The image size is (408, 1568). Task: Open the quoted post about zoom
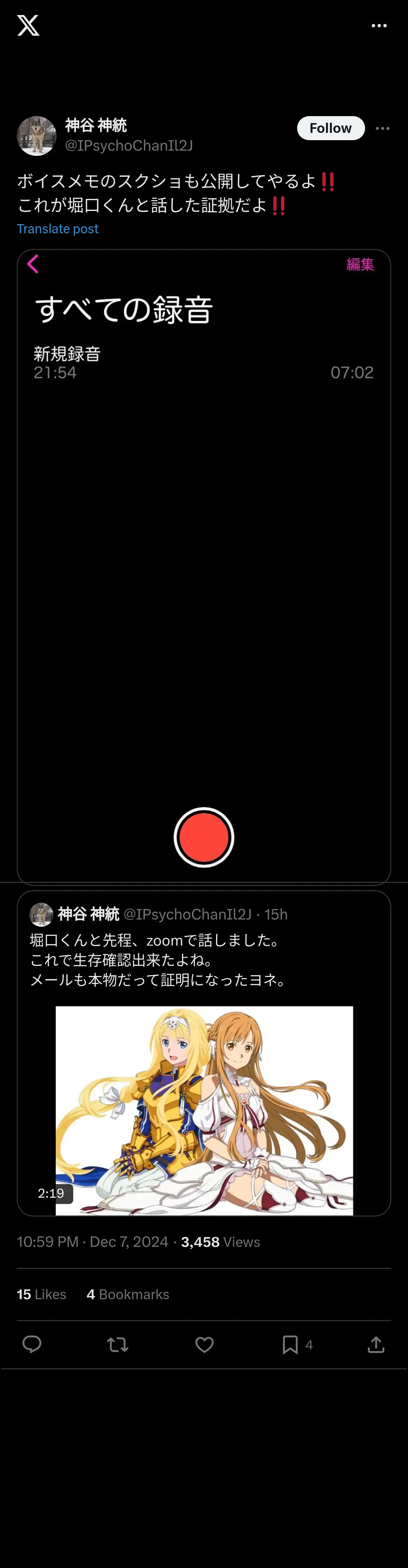click(x=203, y=959)
